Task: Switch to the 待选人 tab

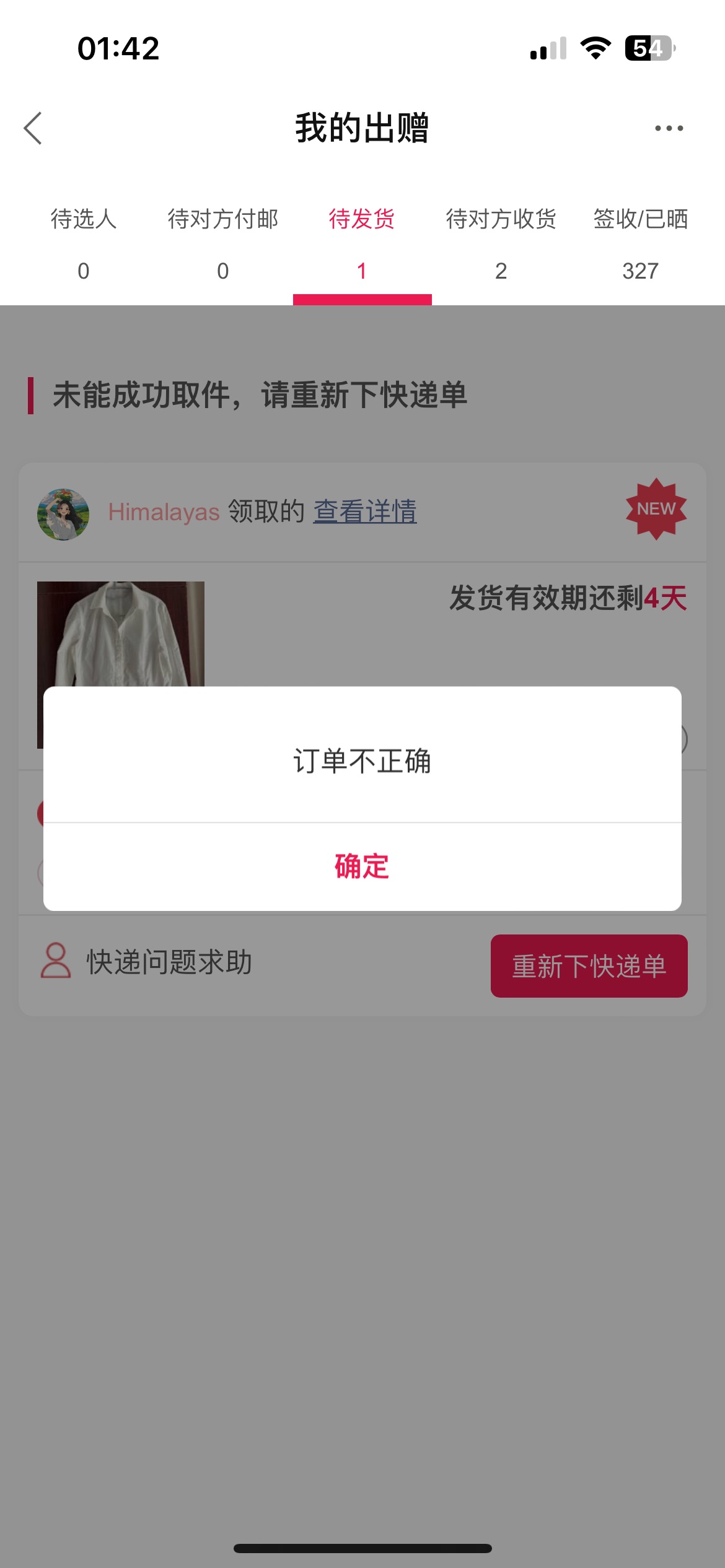Action: pos(84,245)
